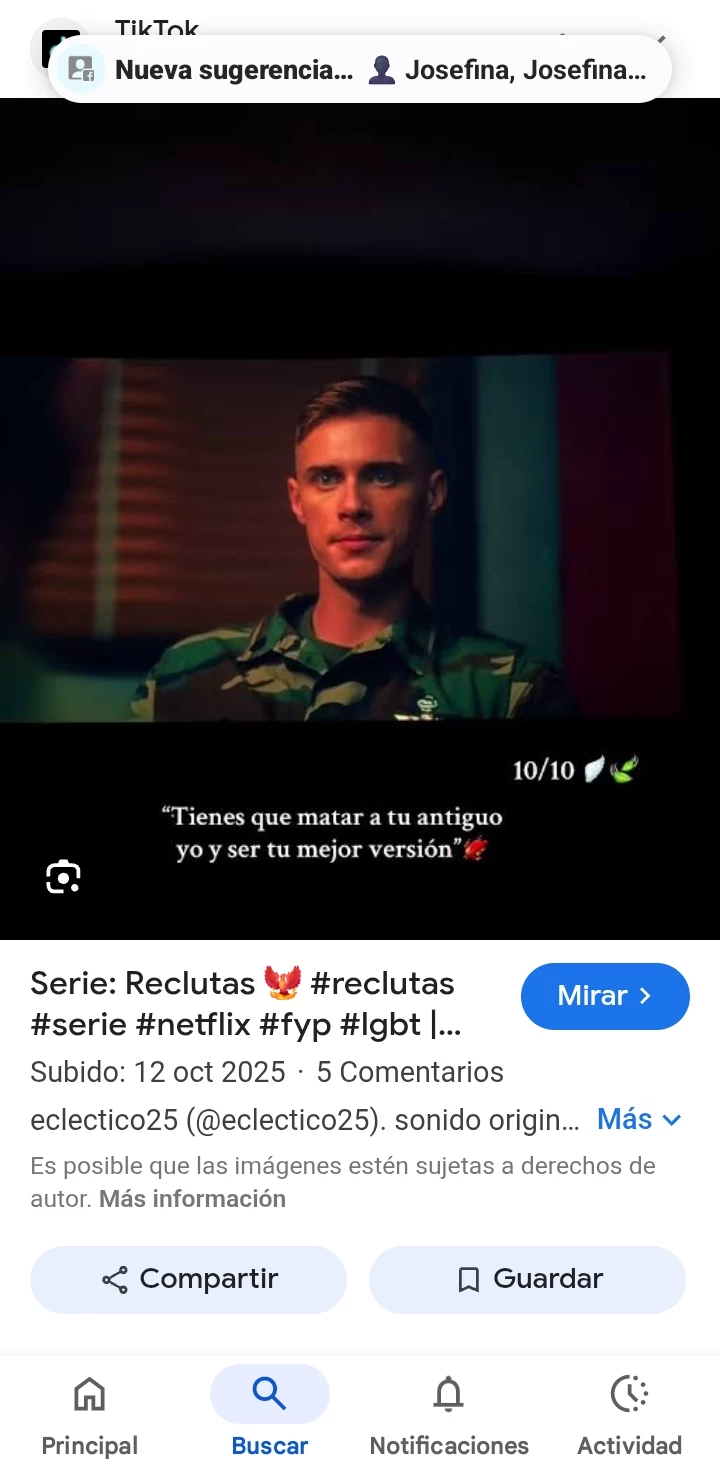Share this result with Compartir
Screen dimensions: 720x1462
click(189, 1279)
